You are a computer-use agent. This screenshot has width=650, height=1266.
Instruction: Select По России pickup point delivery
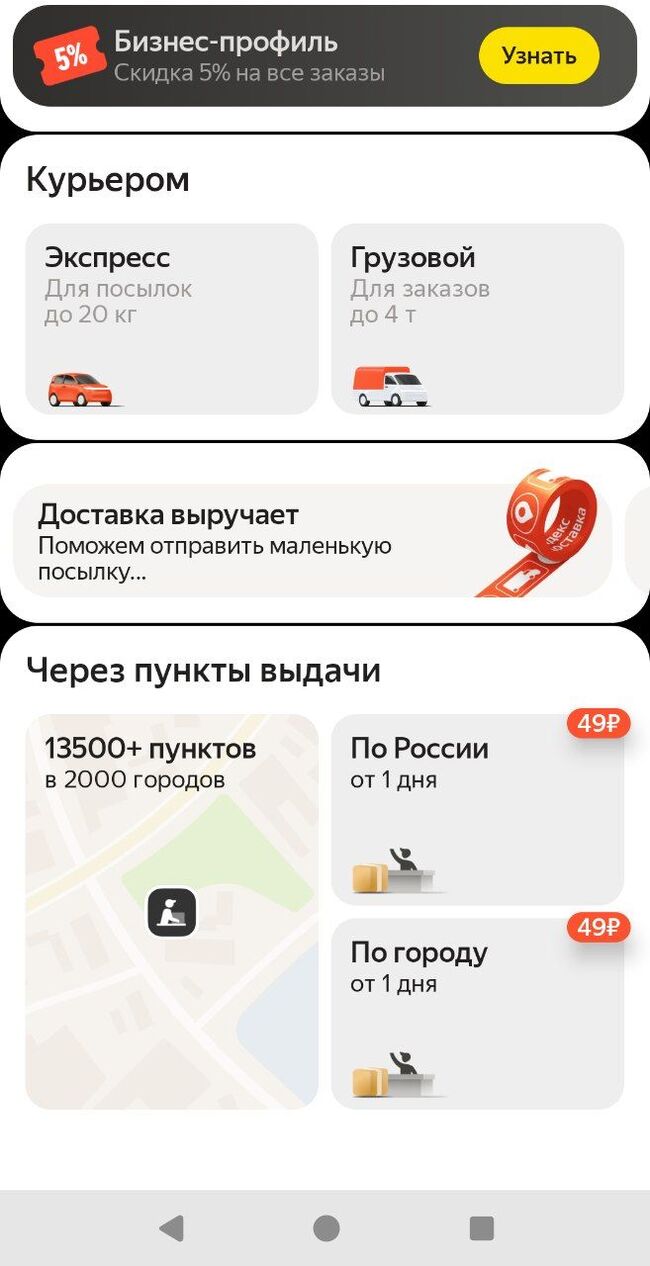(x=477, y=810)
